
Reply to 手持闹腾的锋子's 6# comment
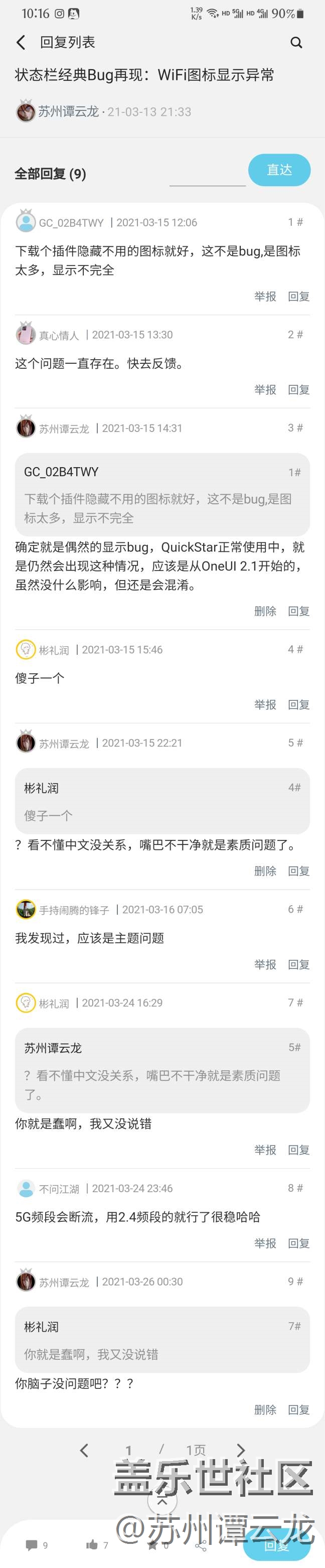point(299,964)
